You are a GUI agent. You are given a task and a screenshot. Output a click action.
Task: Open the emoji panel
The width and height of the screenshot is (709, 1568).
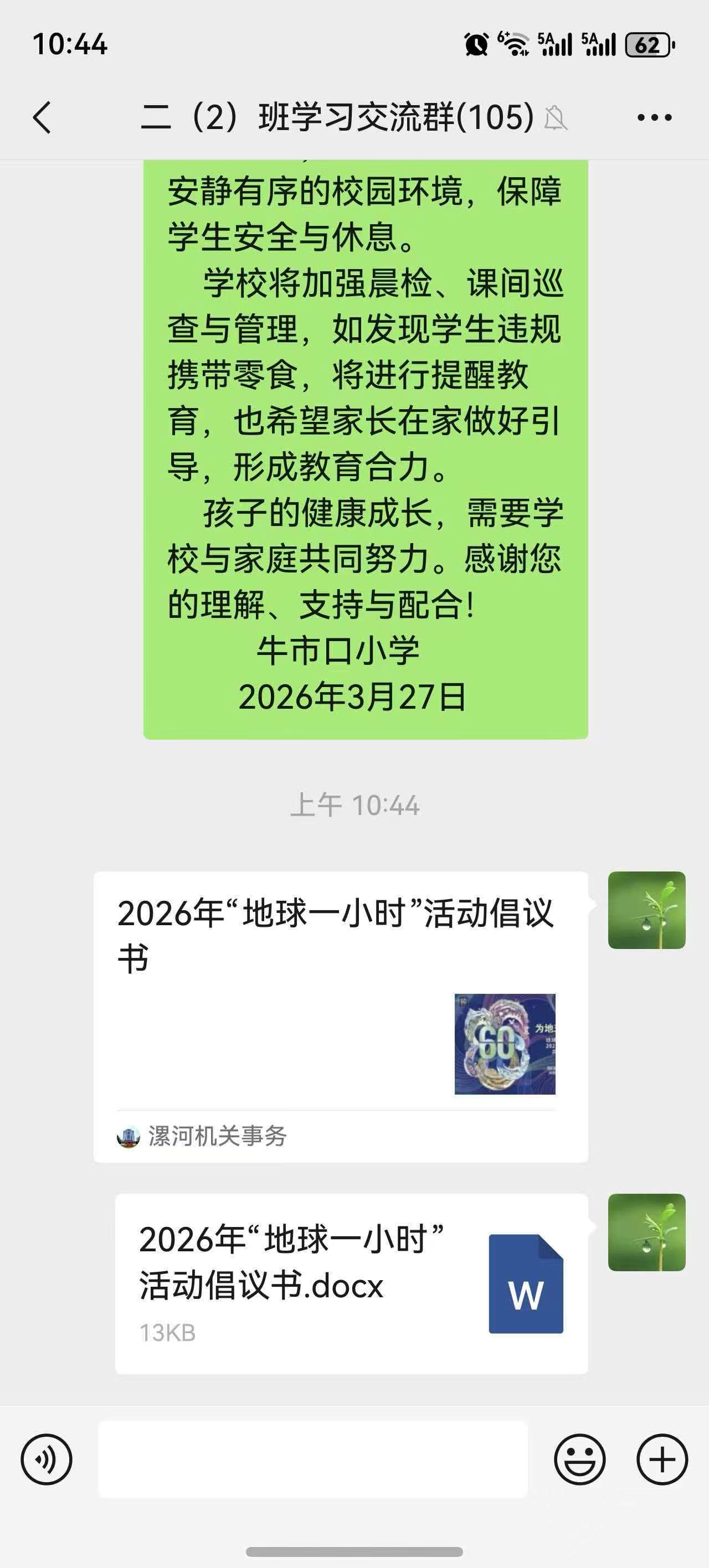click(580, 1459)
